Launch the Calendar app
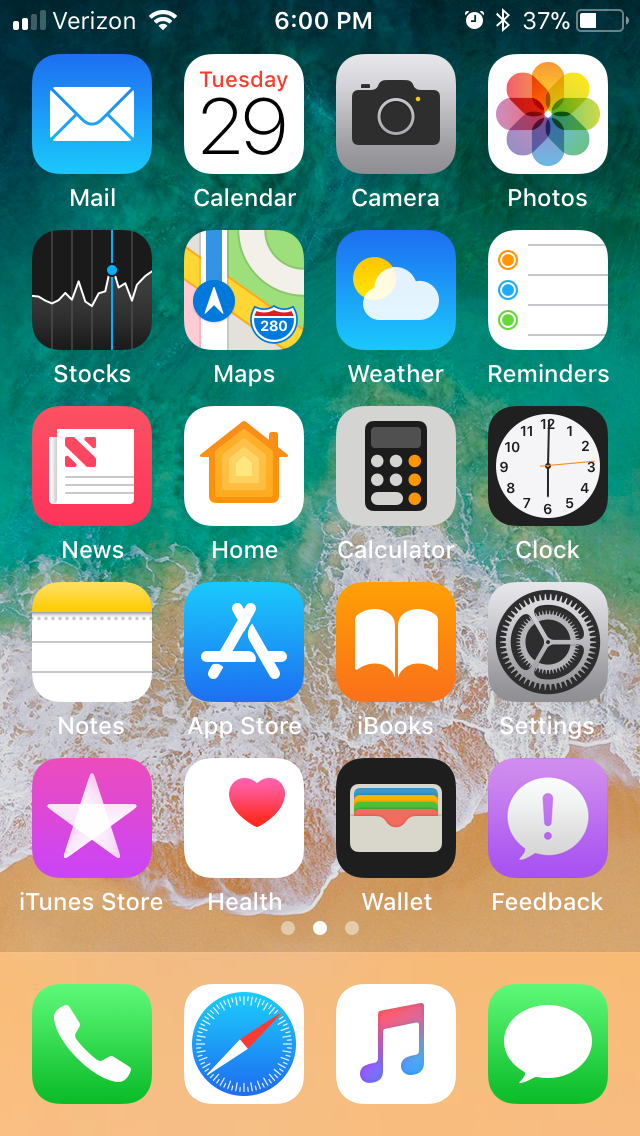 coord(244,114)
